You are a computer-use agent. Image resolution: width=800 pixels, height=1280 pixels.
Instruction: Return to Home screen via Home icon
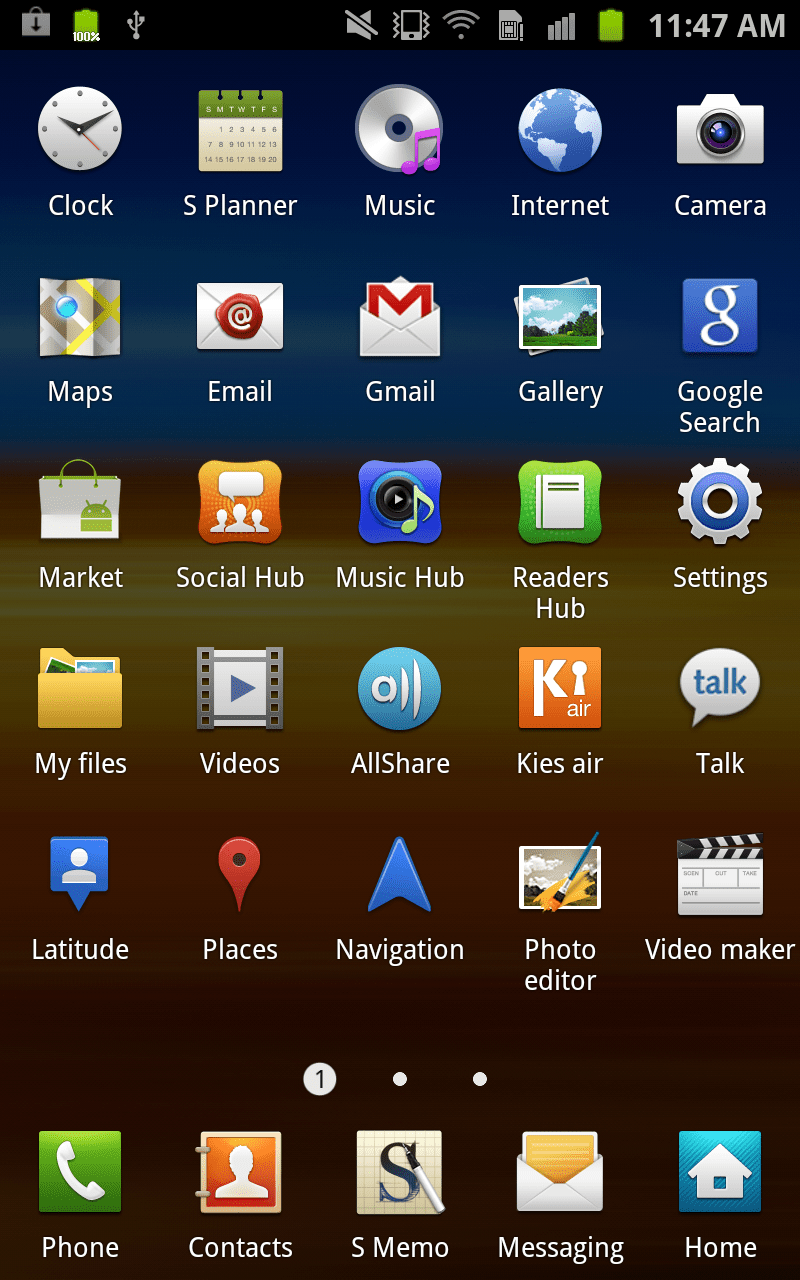pyautogui.click(x=720, y=1172)
